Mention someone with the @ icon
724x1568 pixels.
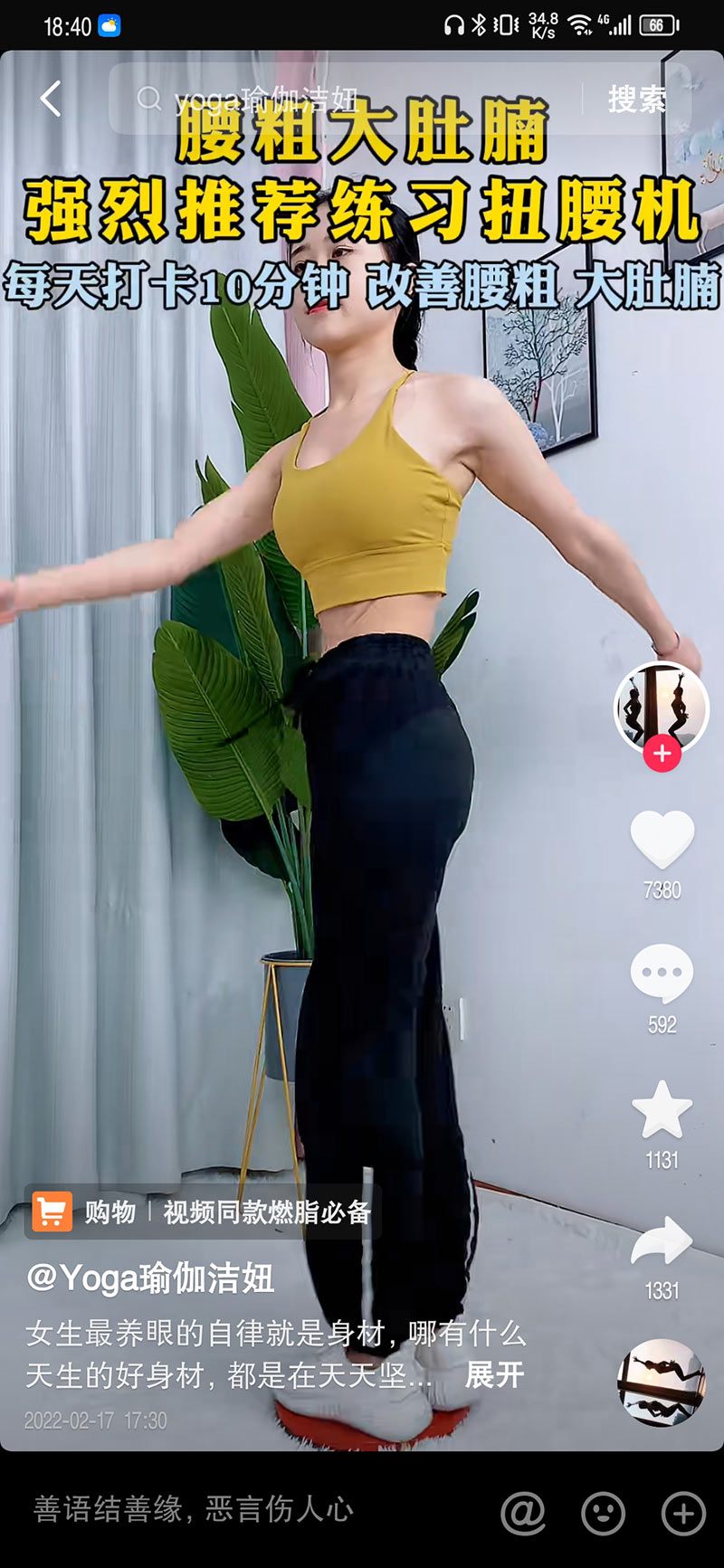[523, 1512]
